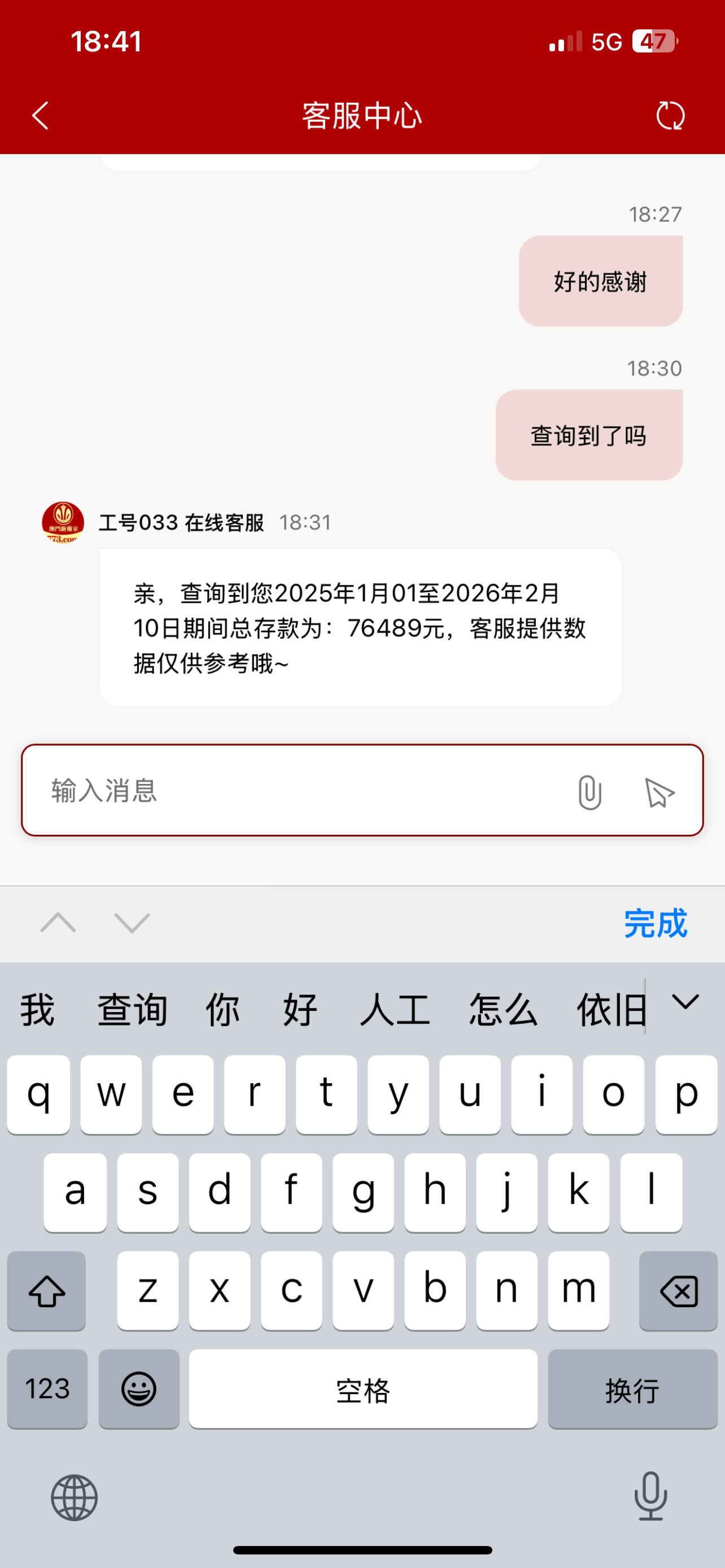
Task: Send the message with the arrow icon
Action: (x=660, y=792)
